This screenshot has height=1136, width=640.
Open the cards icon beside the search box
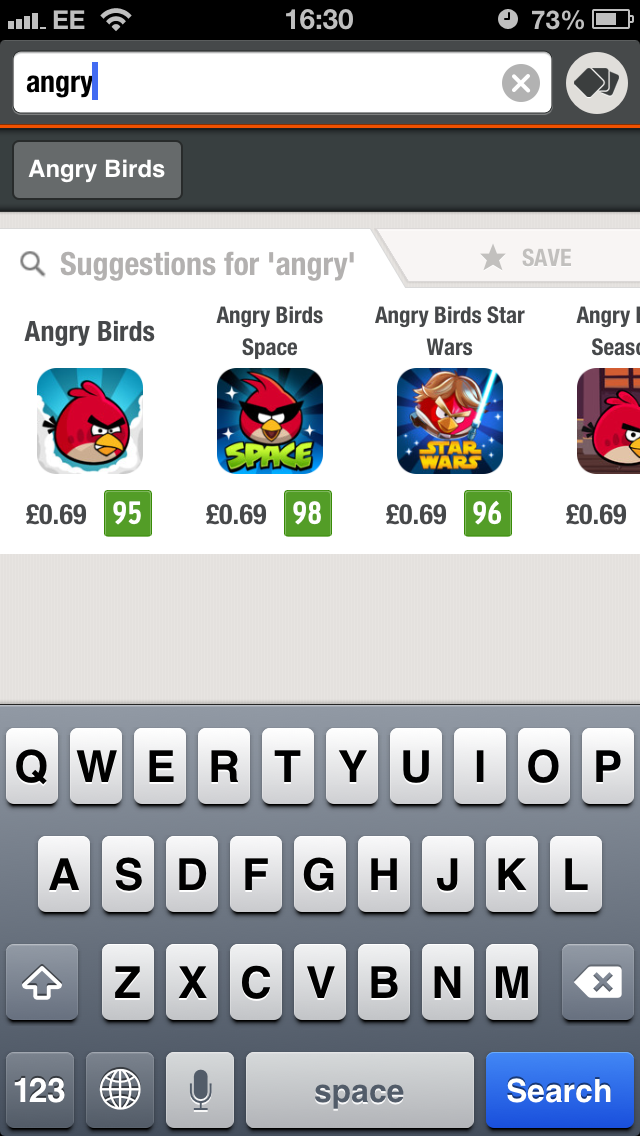click(597, 83)
